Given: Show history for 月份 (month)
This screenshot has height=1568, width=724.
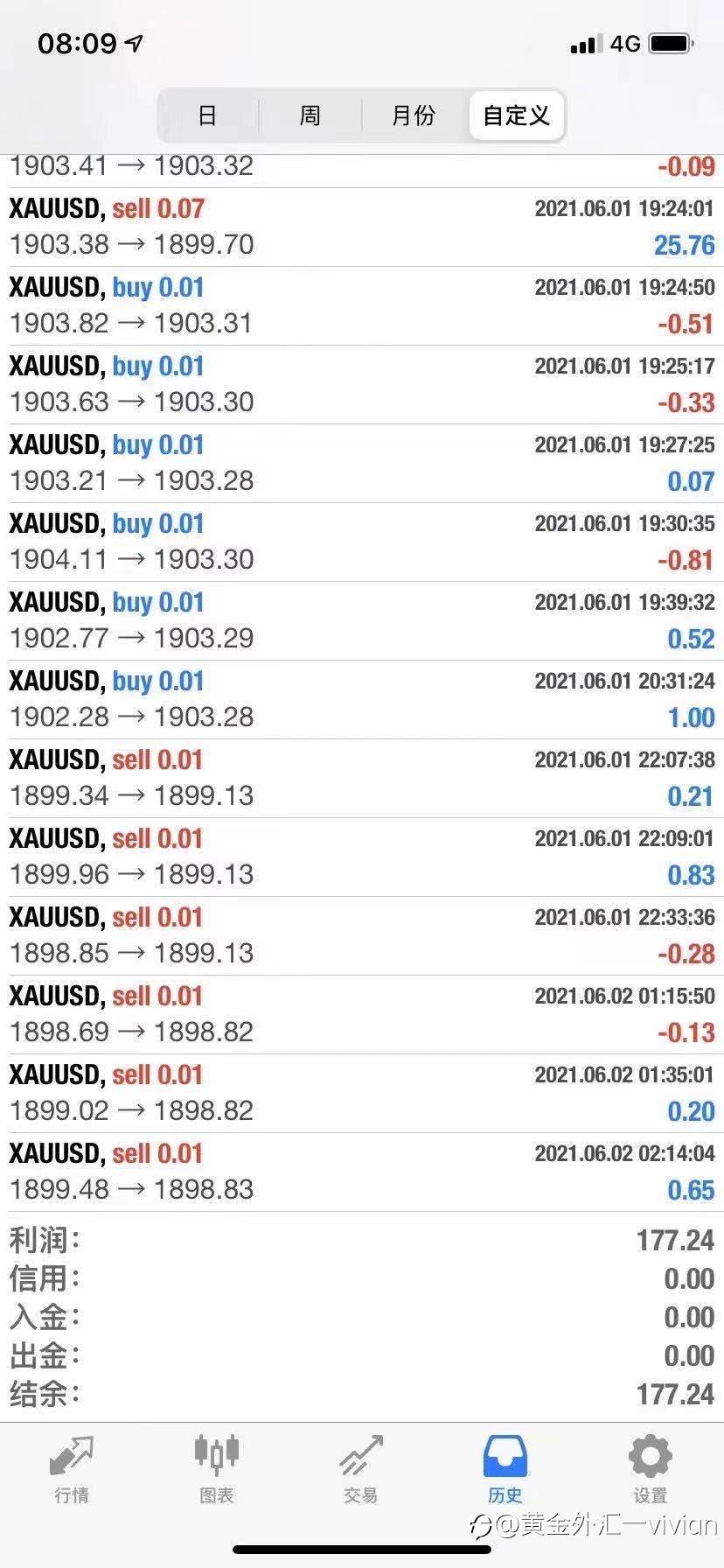Looking at the screenshot, I should coord(413,115).
